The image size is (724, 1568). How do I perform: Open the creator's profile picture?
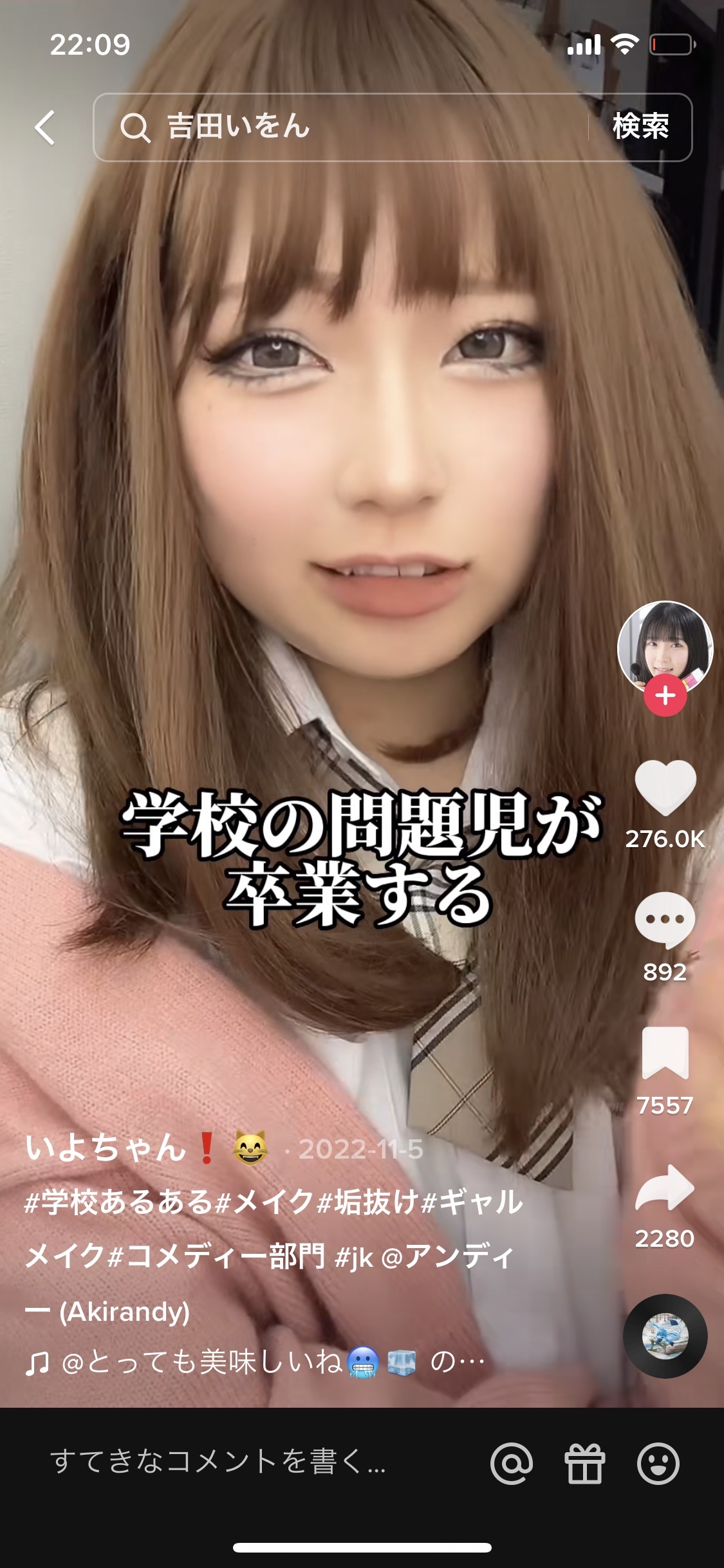[x=665, y=646]
